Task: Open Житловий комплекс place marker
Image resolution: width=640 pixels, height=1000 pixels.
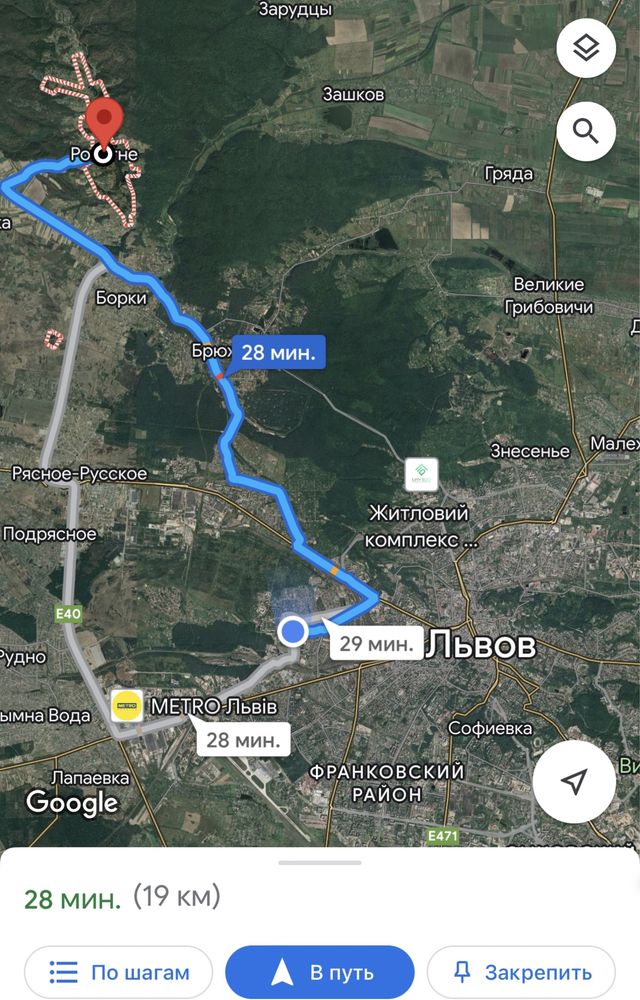Action: pos(422,475)
